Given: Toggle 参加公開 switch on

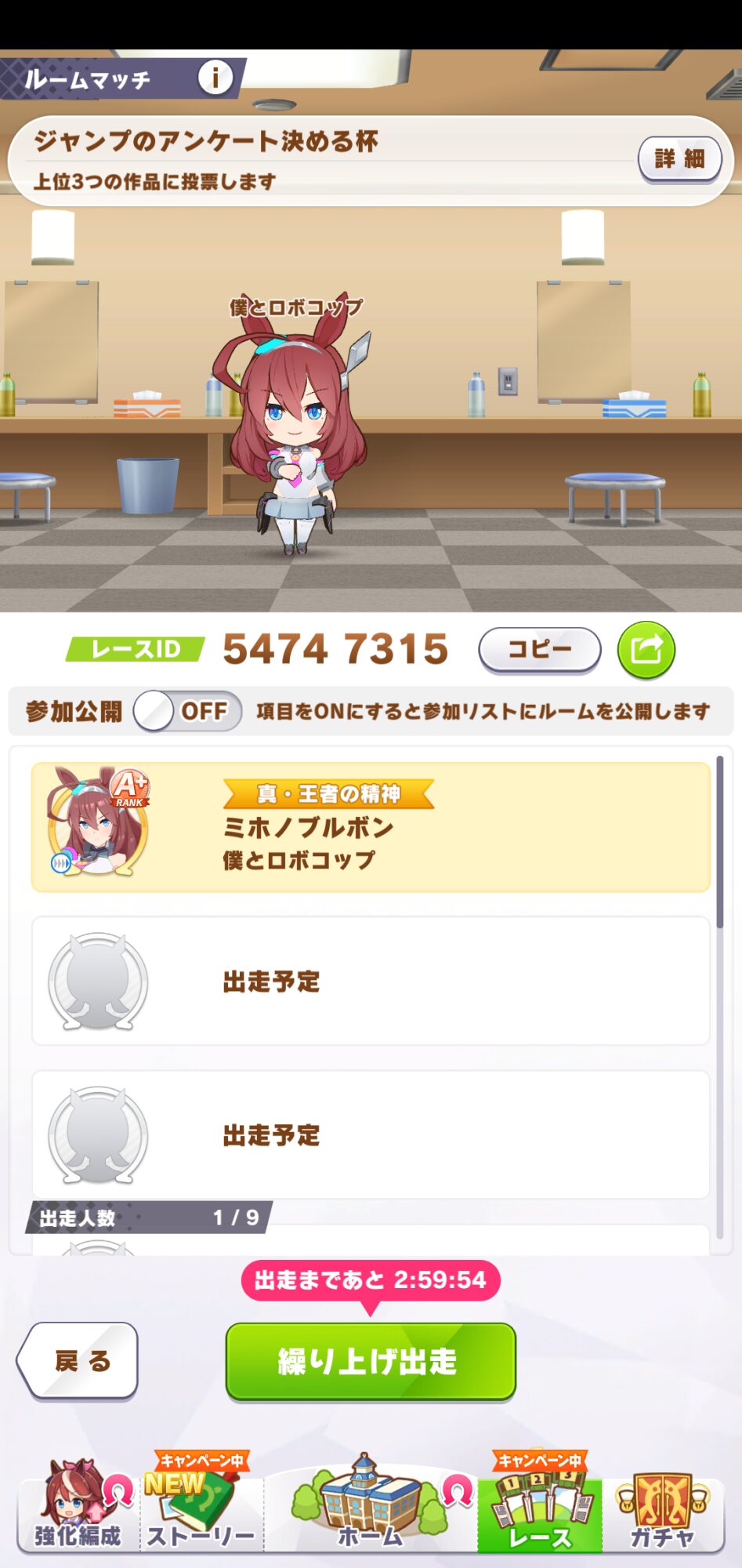Looking at the screenshot, I should 187,711.
